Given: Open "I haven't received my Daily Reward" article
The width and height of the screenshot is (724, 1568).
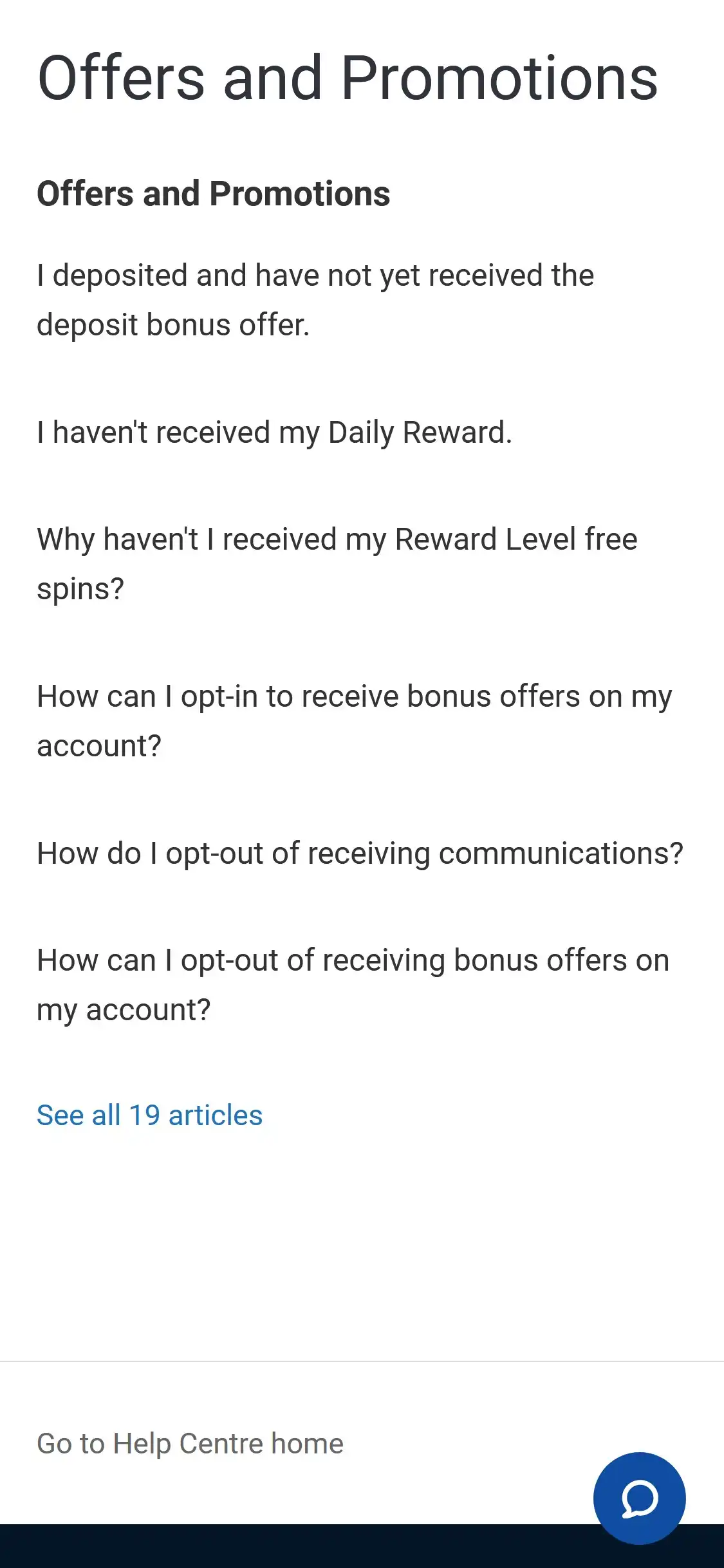Looking at the screenshot, I should coord(275,433).
